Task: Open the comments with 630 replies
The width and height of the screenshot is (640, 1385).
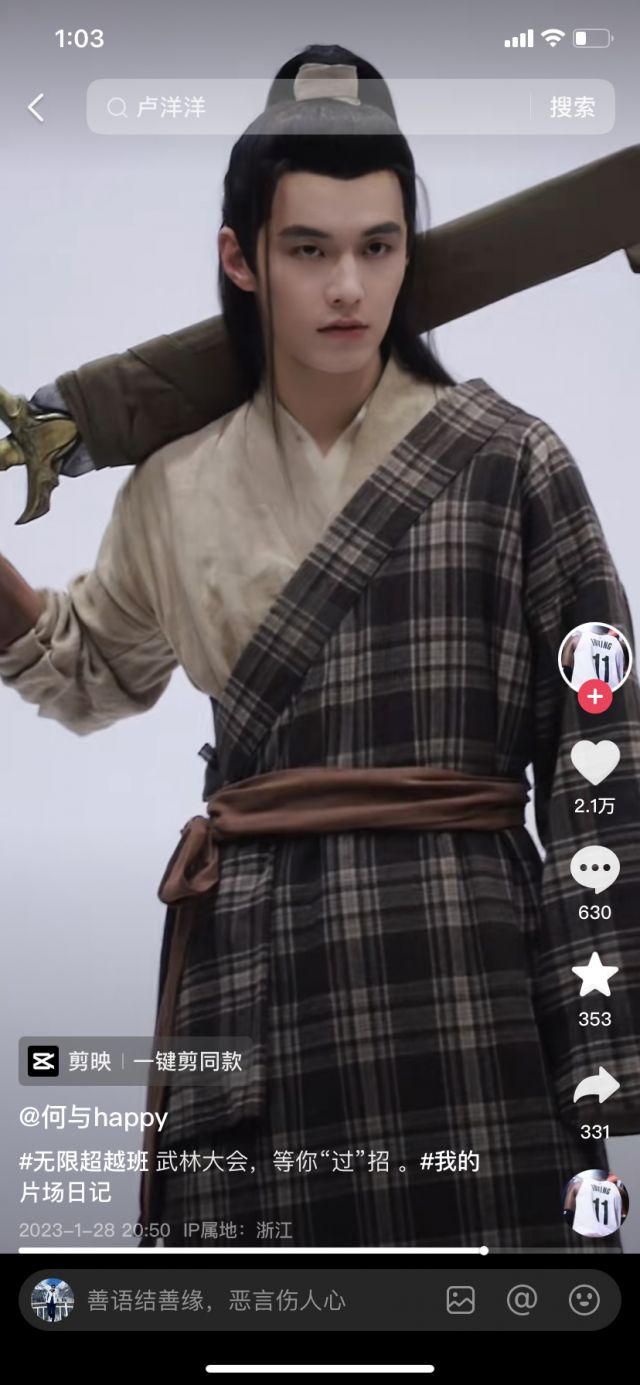Action: (595, 870)
